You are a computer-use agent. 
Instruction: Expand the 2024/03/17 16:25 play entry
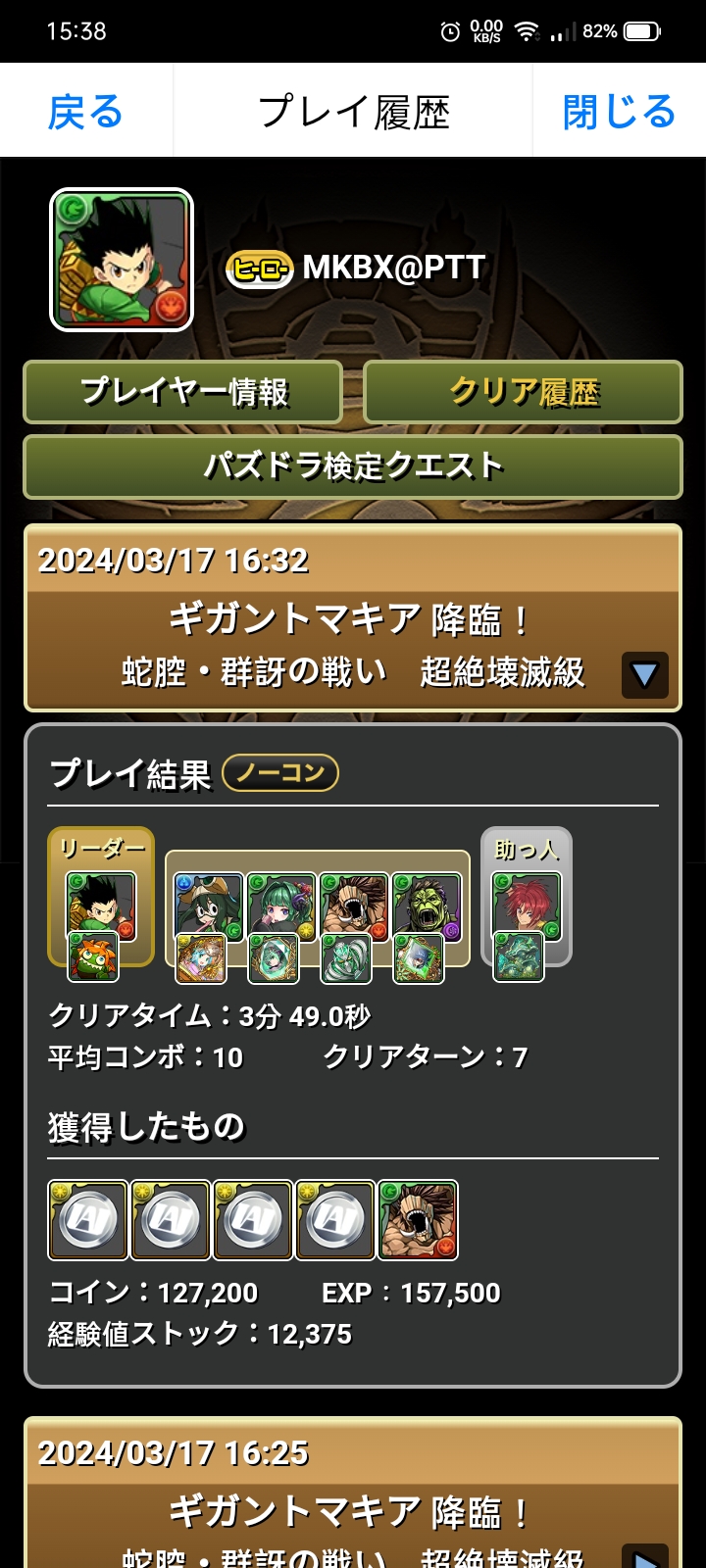point(644,1556)
